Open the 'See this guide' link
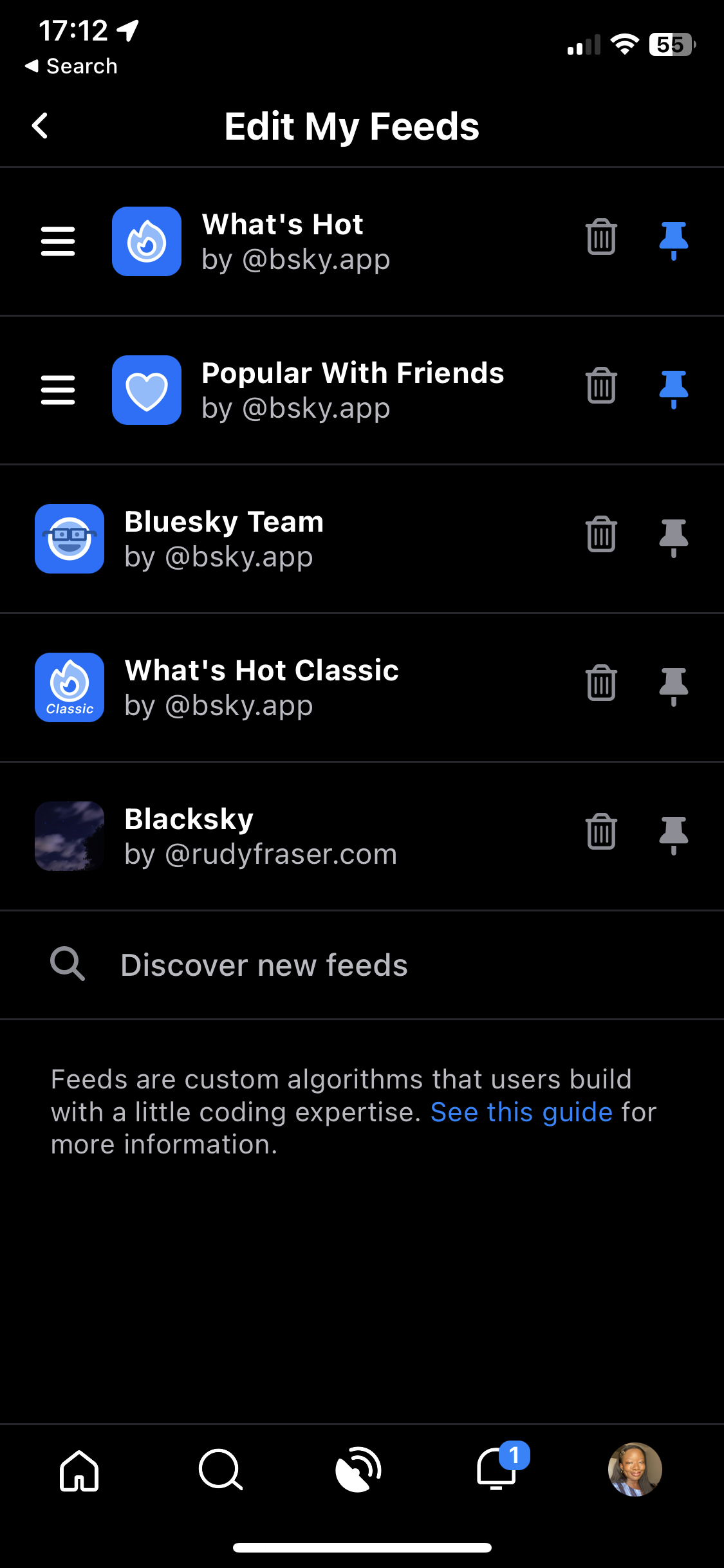 point(521,1112)
